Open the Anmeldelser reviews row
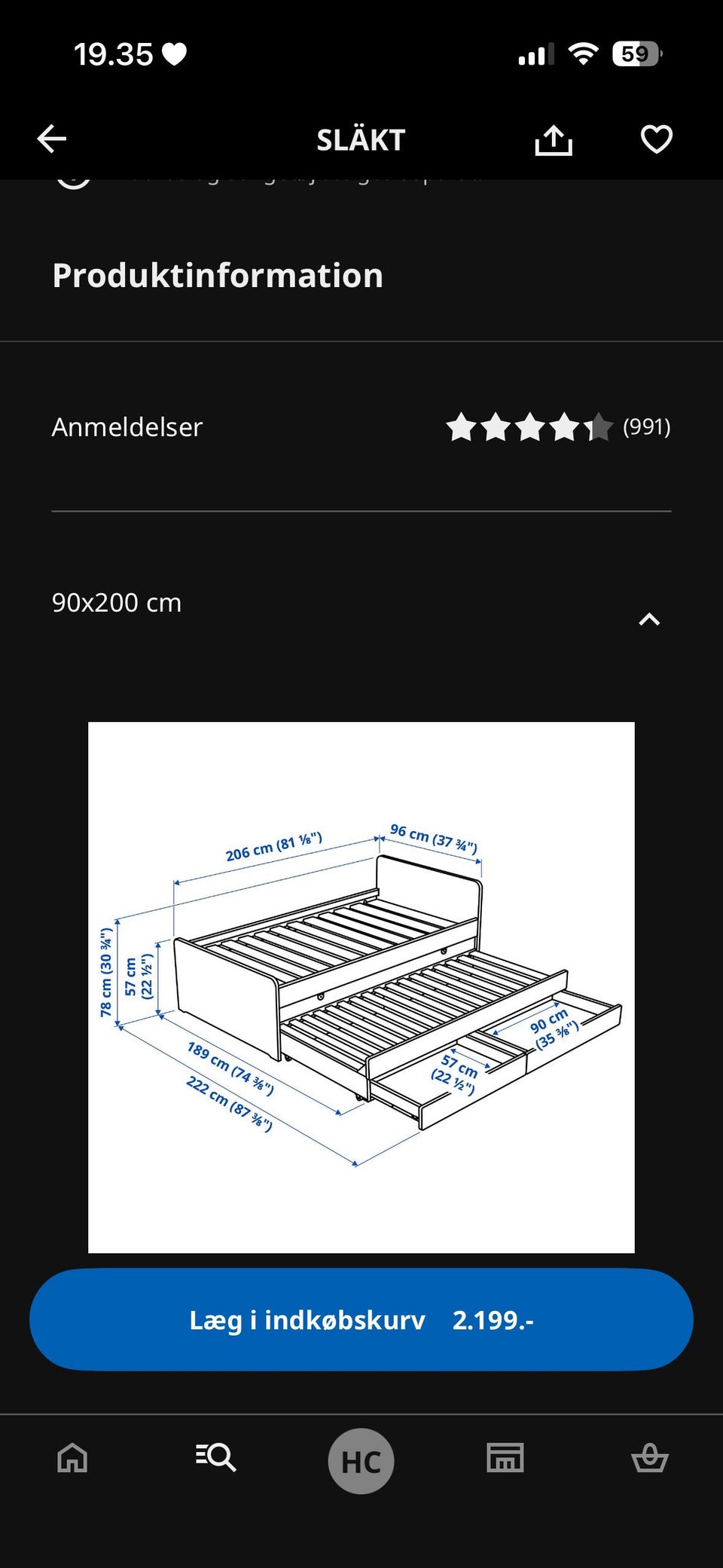 coord(361,426)
